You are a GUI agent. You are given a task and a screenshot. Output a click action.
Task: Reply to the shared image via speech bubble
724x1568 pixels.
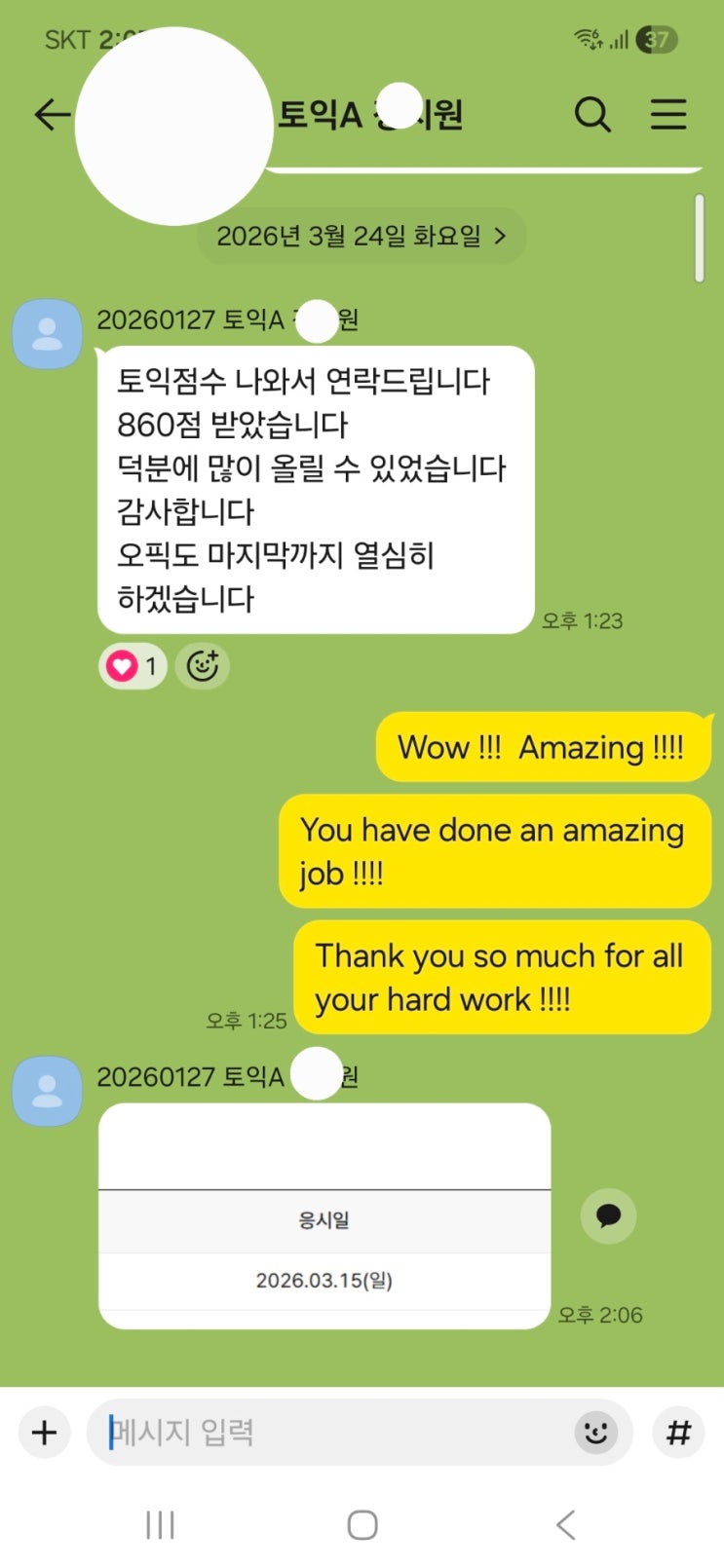tap(608, 1215)
